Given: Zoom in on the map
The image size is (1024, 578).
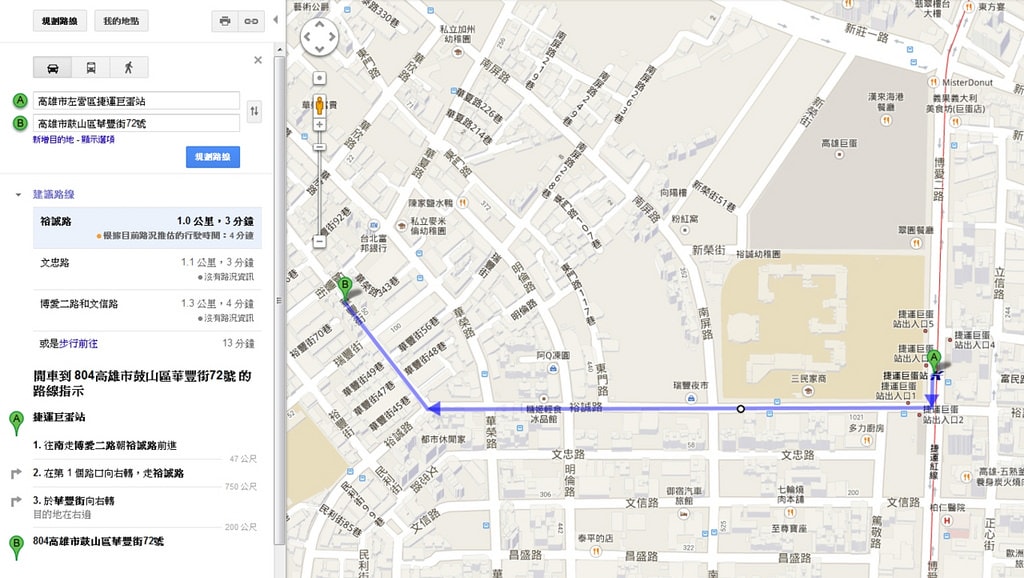Looking at the screenshot, I should (x=320, y=125).
